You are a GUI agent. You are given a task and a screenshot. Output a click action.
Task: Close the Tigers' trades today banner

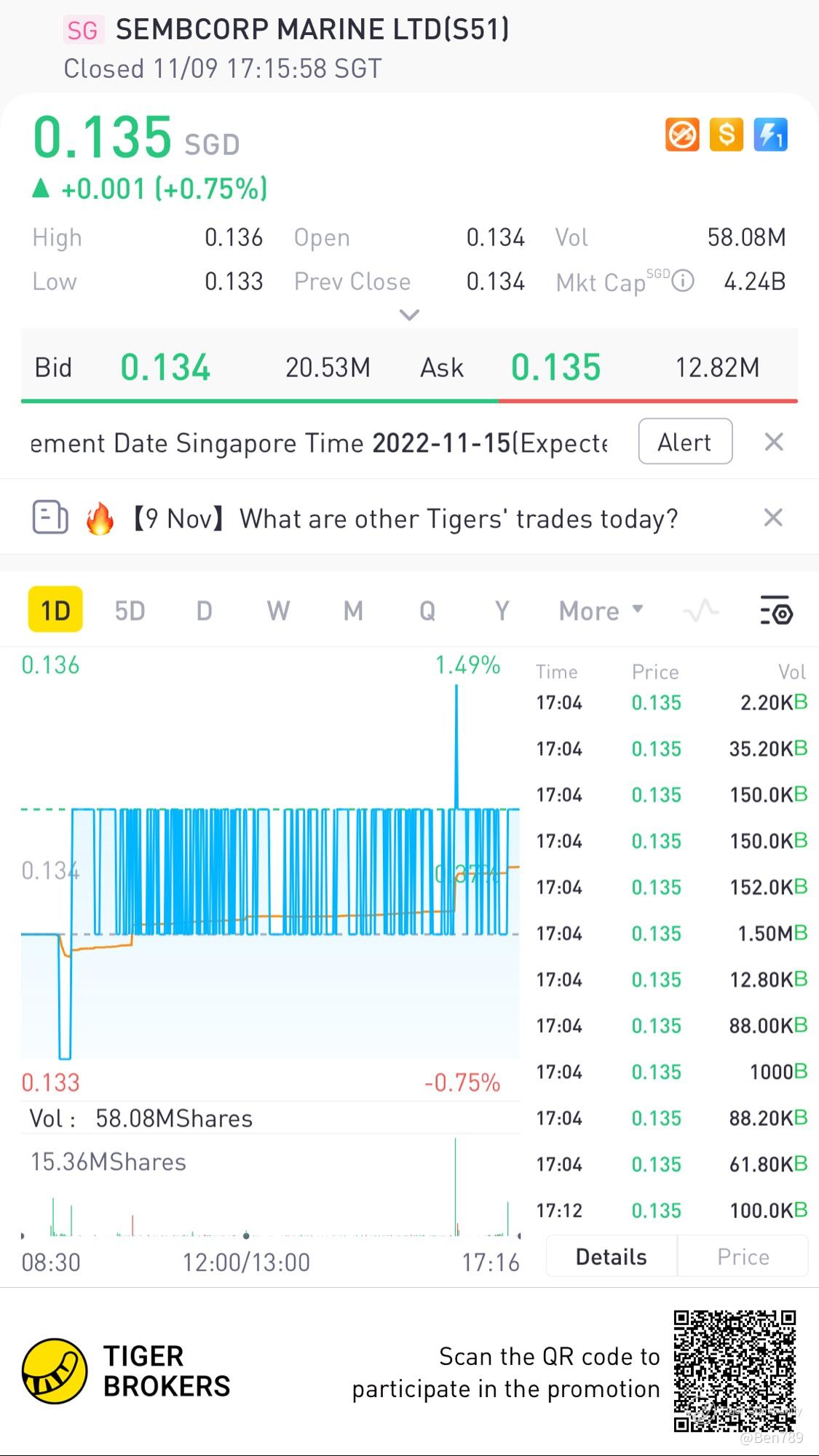773,518
